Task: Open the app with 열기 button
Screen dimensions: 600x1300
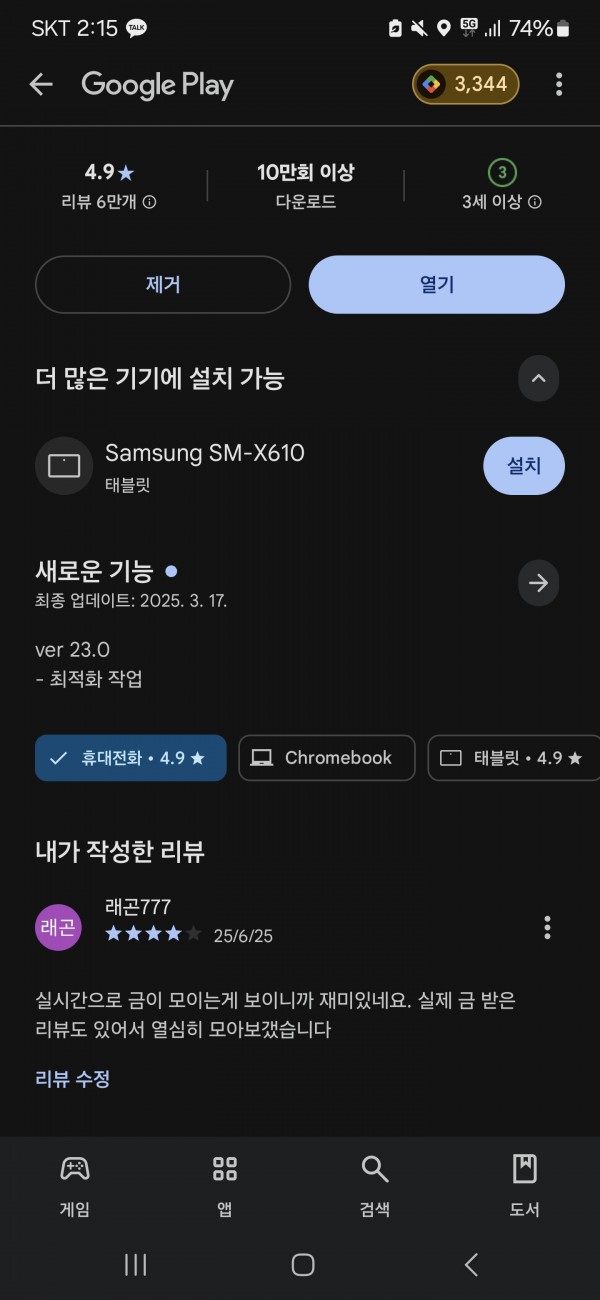Action: pyautogui.click(x=437, y=285)
